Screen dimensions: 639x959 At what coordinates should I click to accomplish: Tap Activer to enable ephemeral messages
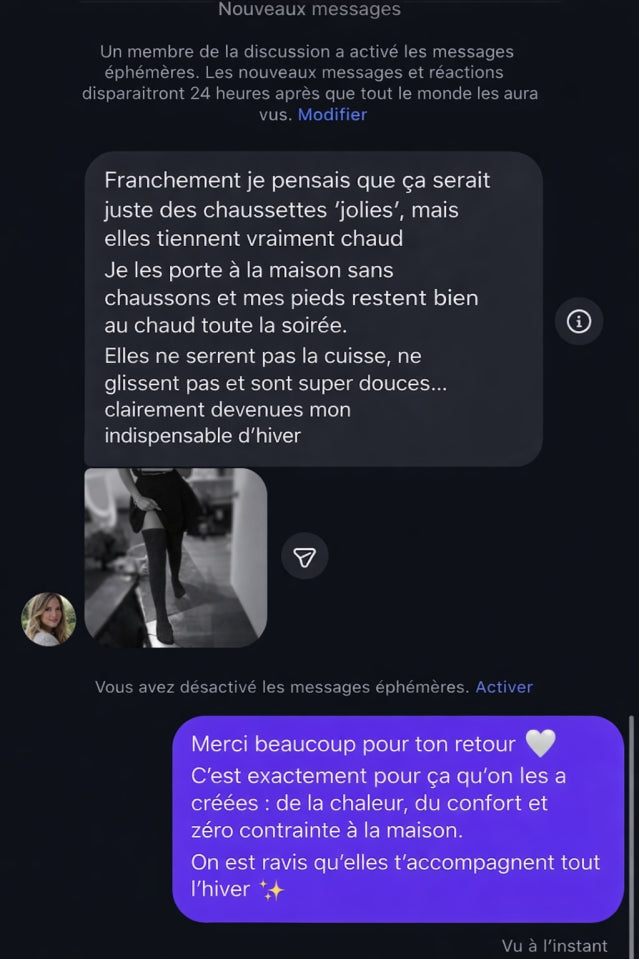tap(504, 687)
